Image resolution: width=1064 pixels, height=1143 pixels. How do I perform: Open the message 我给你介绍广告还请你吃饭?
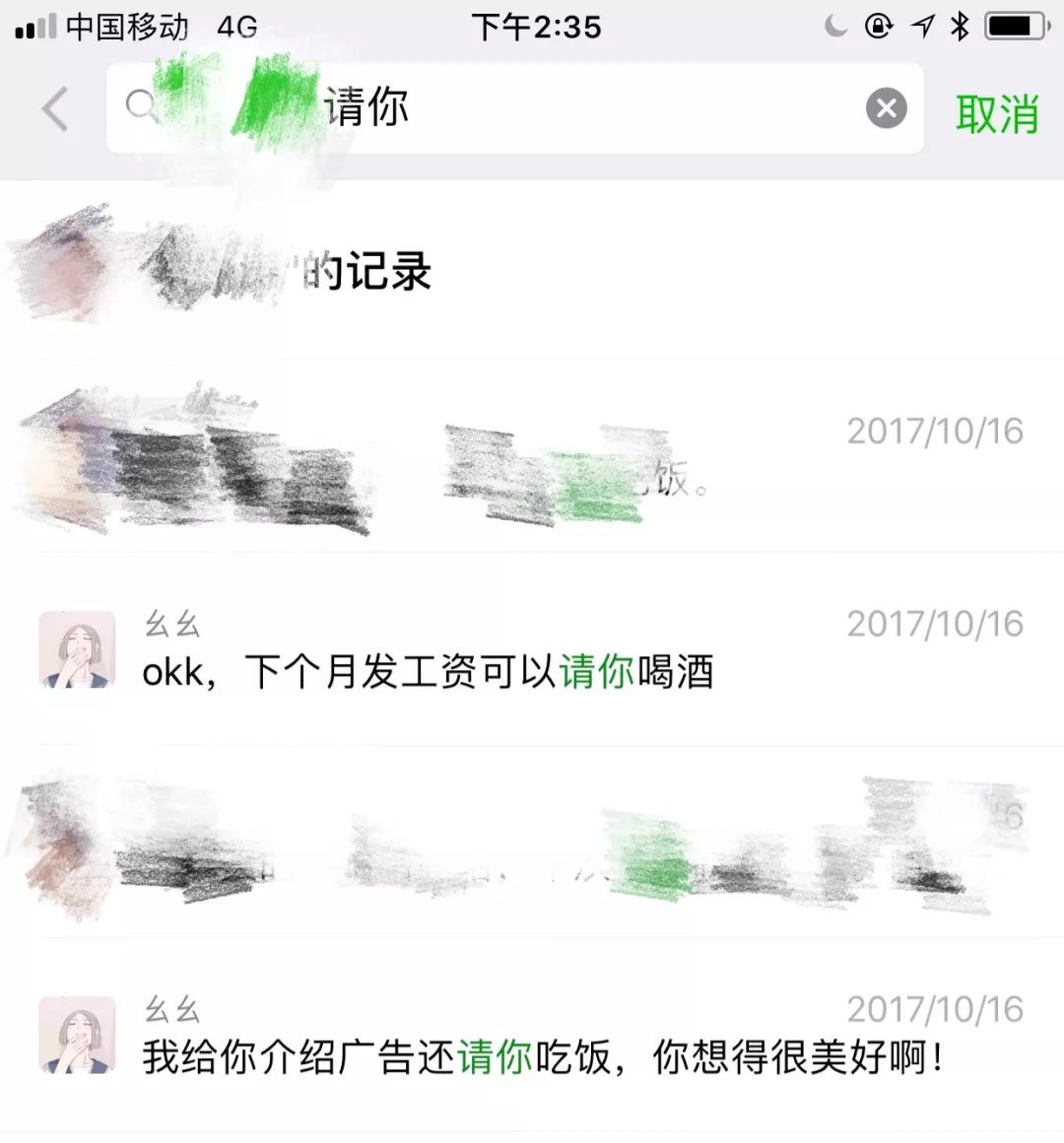(x=532, y=1037)
